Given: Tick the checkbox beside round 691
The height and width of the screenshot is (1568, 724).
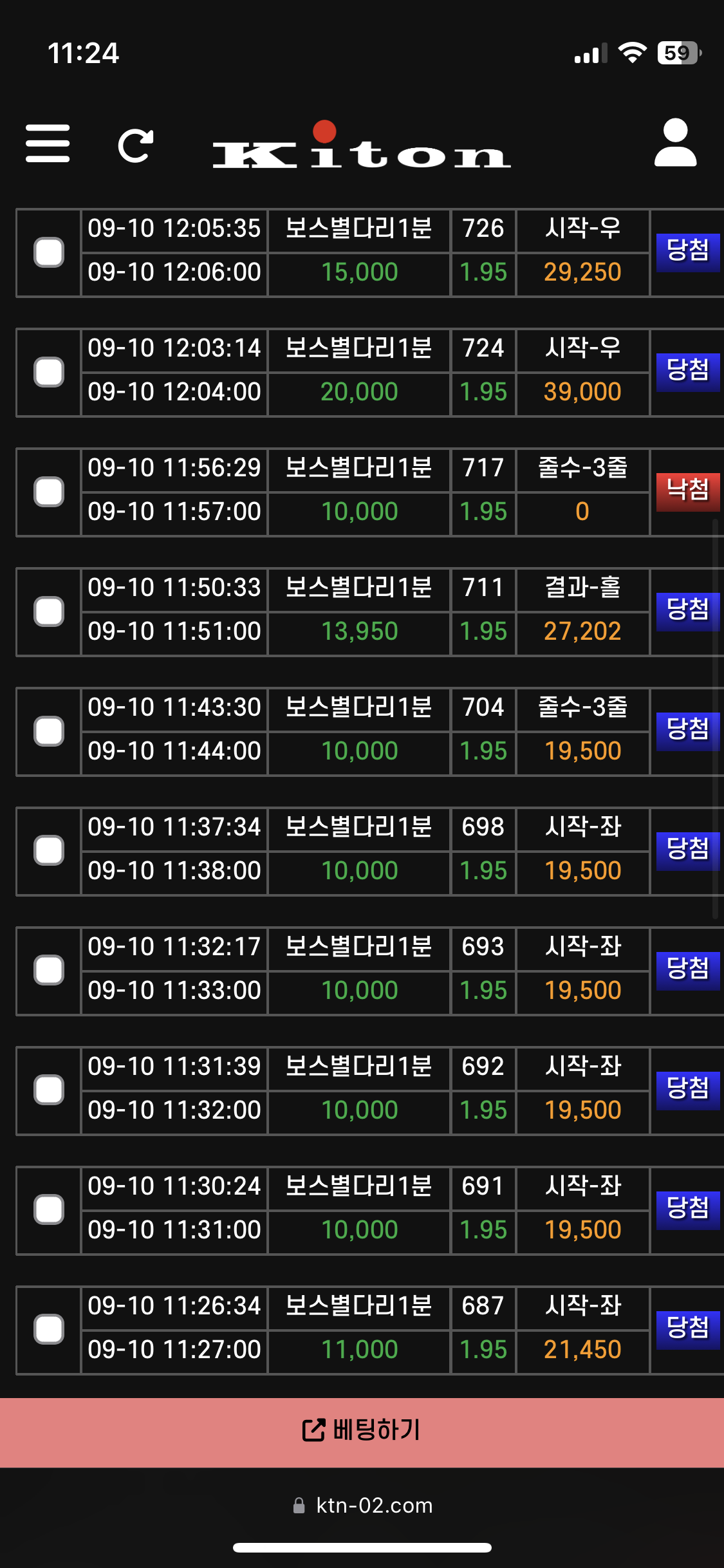Looking at the screenshot, I should tap(49, 1210).
